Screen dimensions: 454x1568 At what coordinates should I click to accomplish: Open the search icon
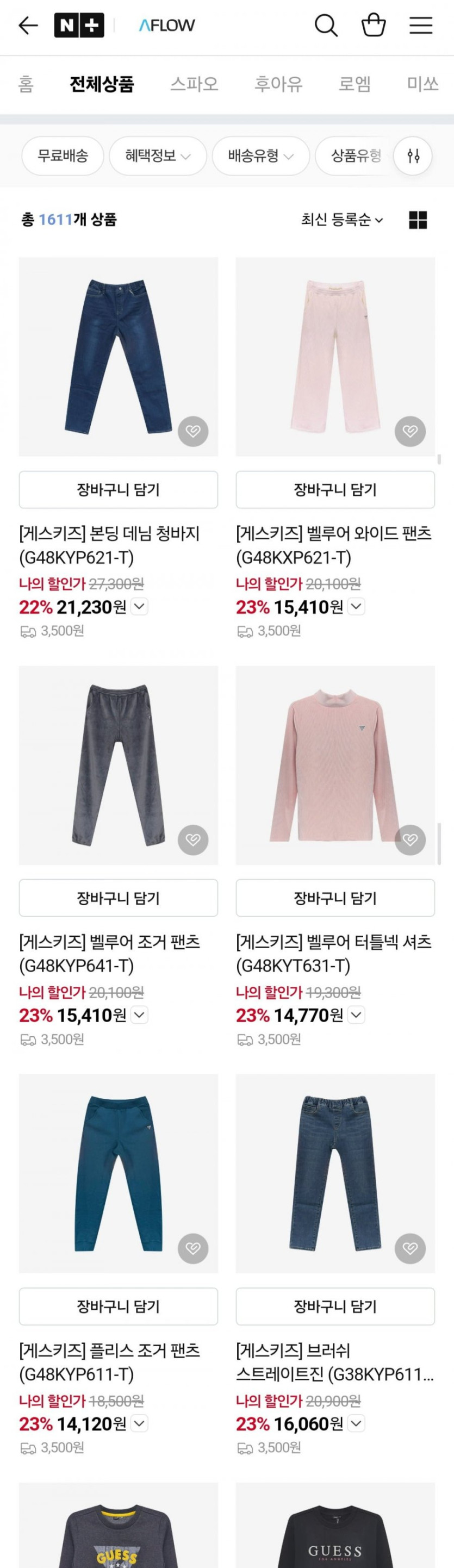326,26
